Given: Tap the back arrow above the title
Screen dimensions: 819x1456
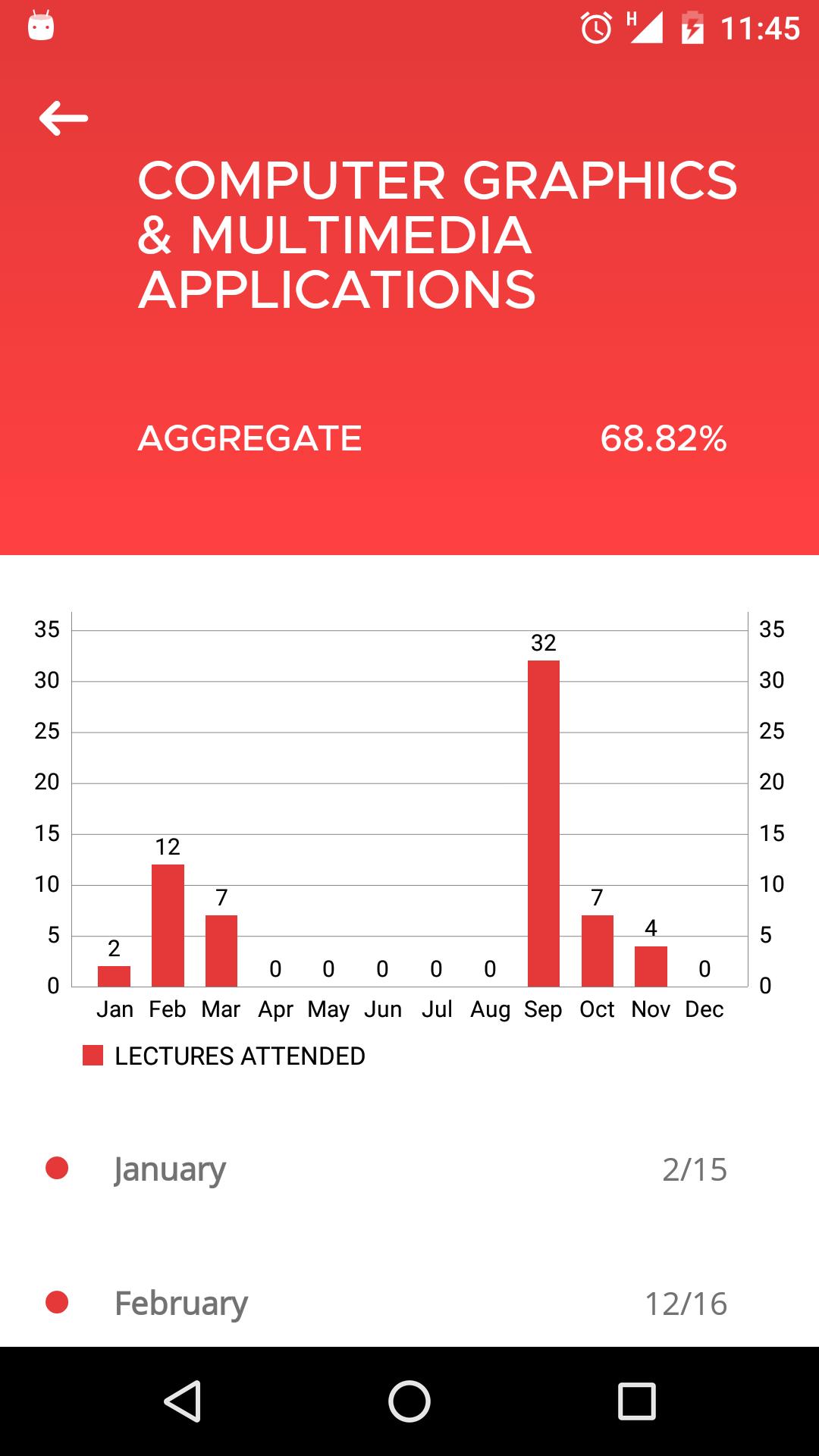Looking at the screenshot, I should click(x=64, y=118).
